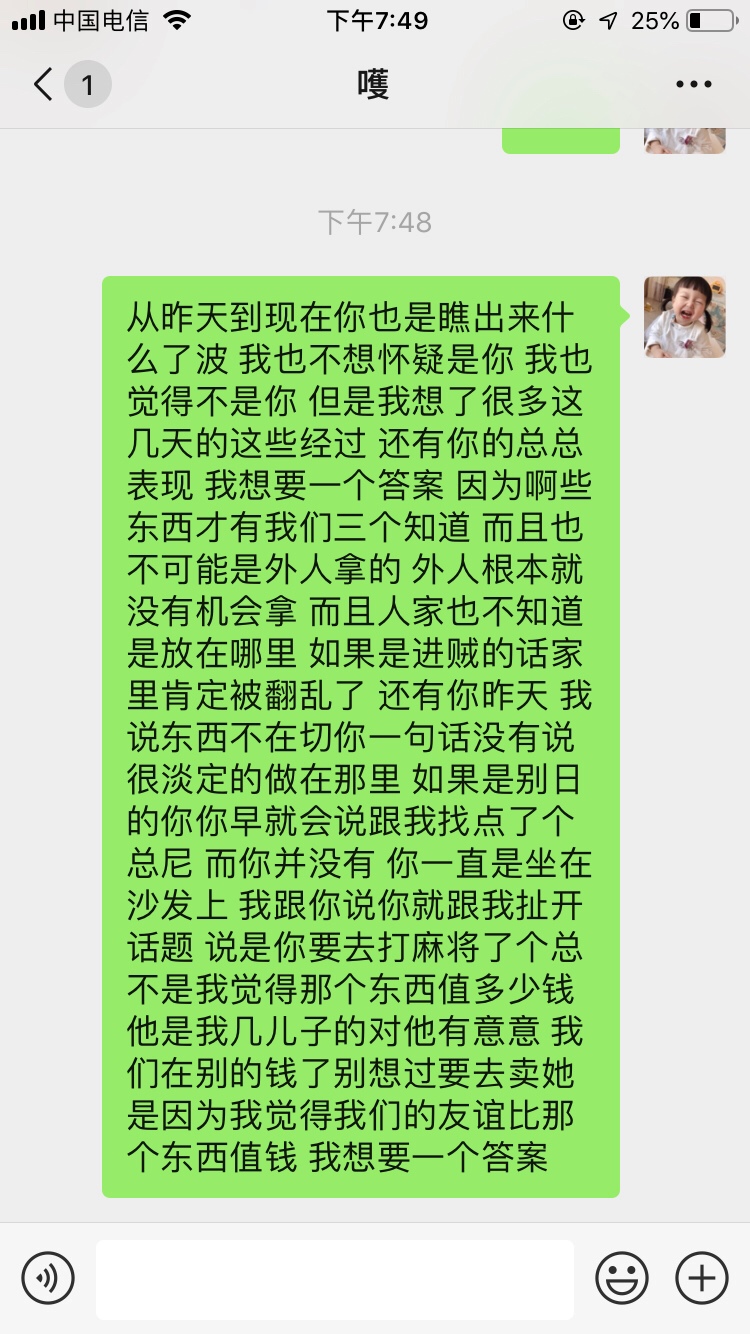Open the plus attachments menu
The height and width of the screenshot is (1334, 750).
[702, 1278]
